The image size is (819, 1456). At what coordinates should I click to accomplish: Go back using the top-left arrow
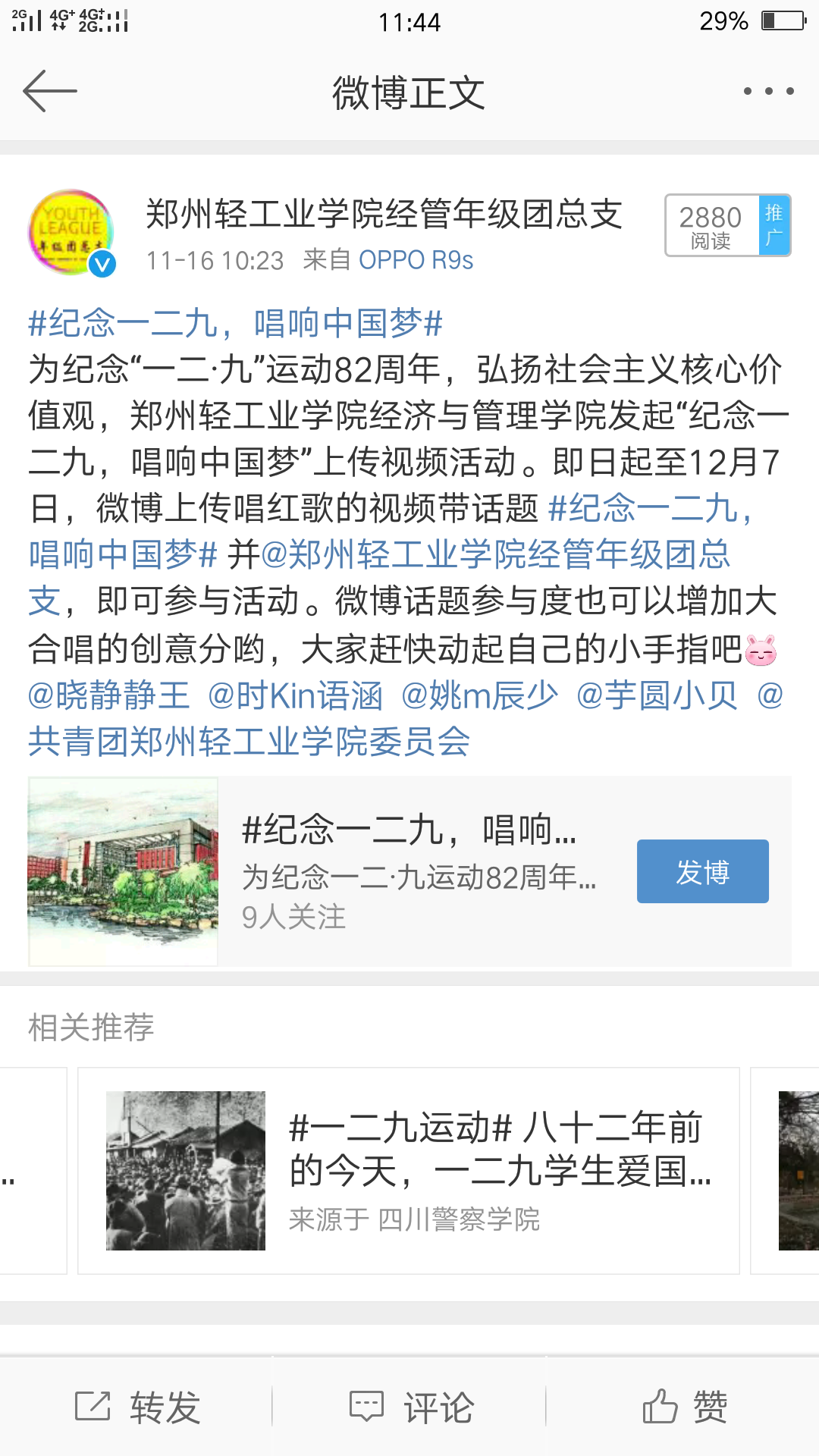pyautogui.click(x=50, y=91)
